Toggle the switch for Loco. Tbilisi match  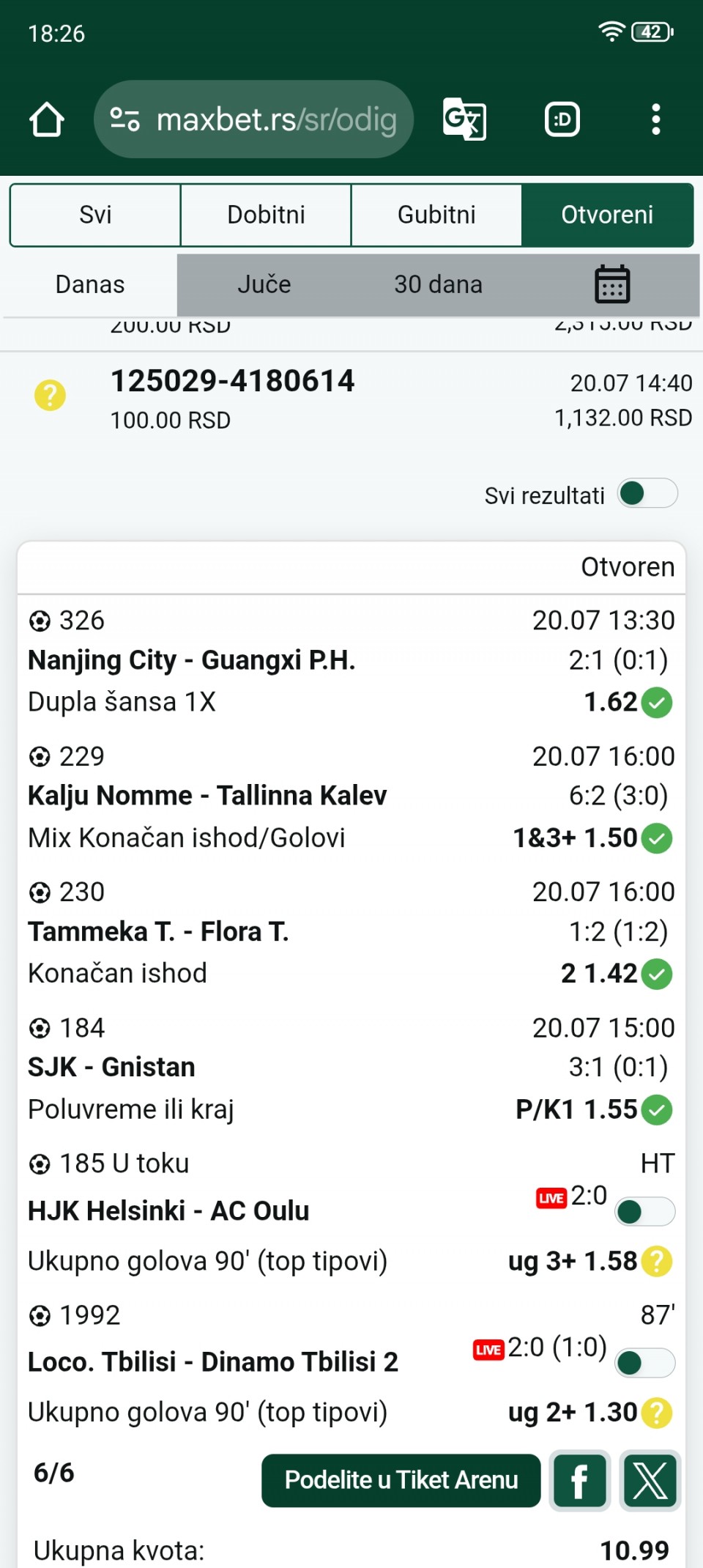(645, 1363)
